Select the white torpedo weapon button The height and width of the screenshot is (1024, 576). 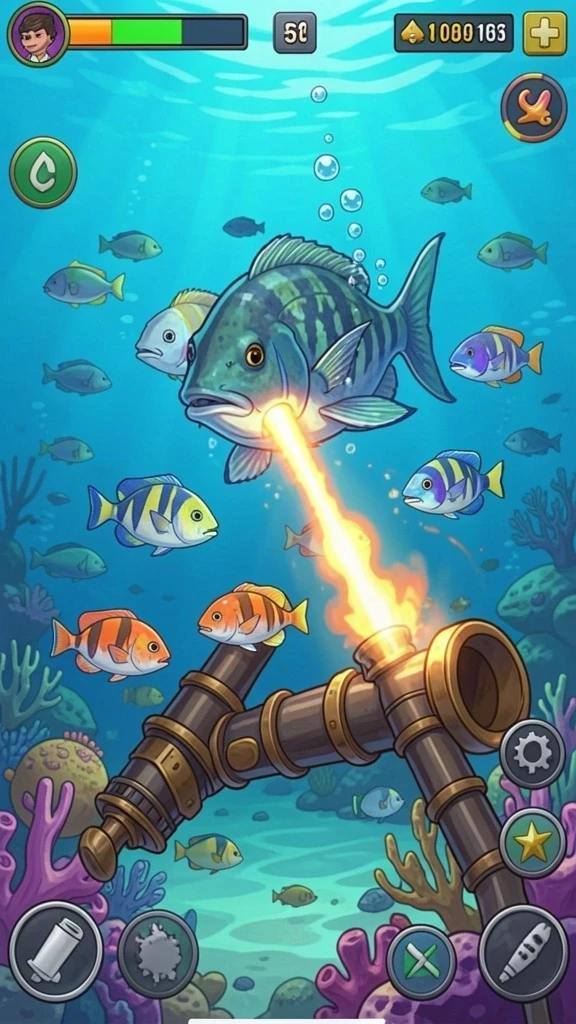point(524,953)
